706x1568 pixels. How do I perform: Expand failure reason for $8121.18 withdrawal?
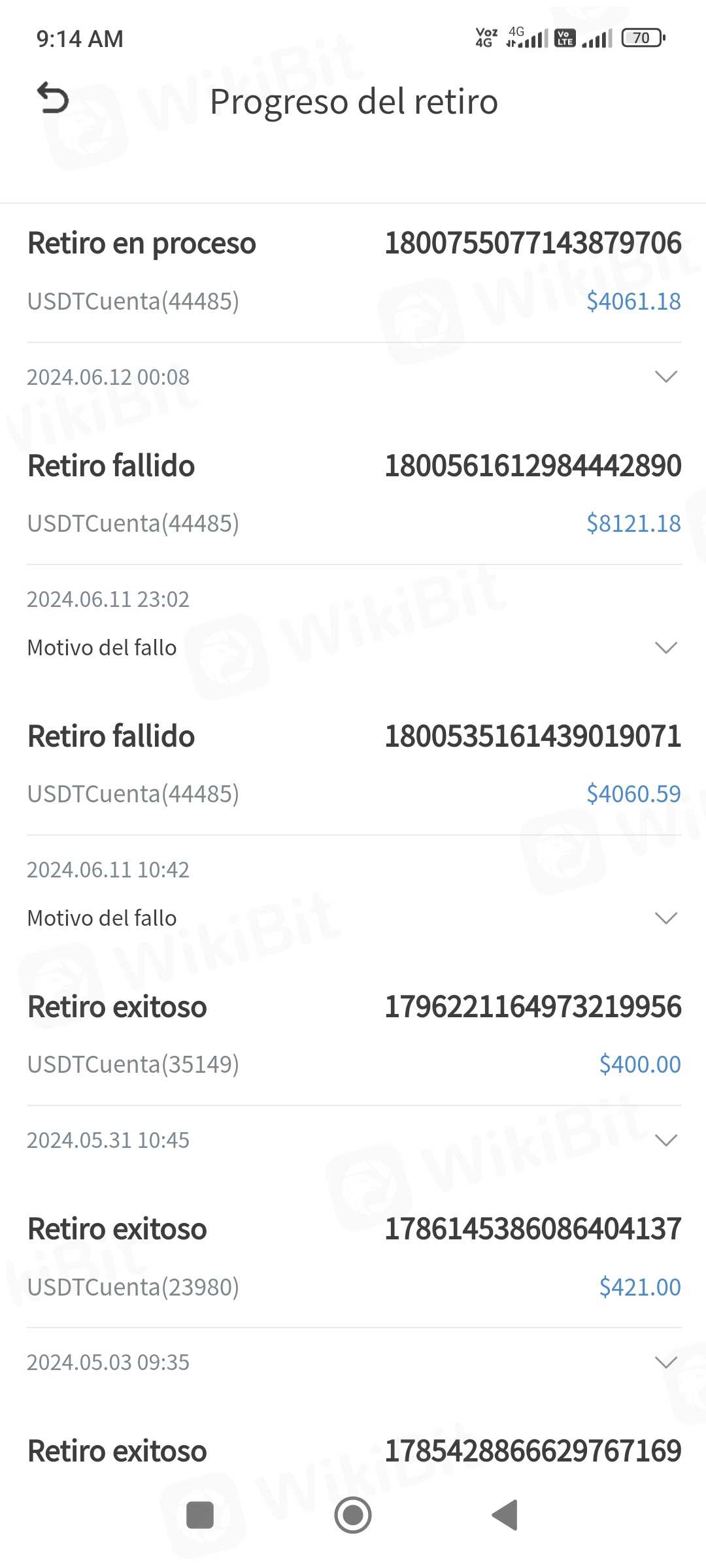click(665, 647)
